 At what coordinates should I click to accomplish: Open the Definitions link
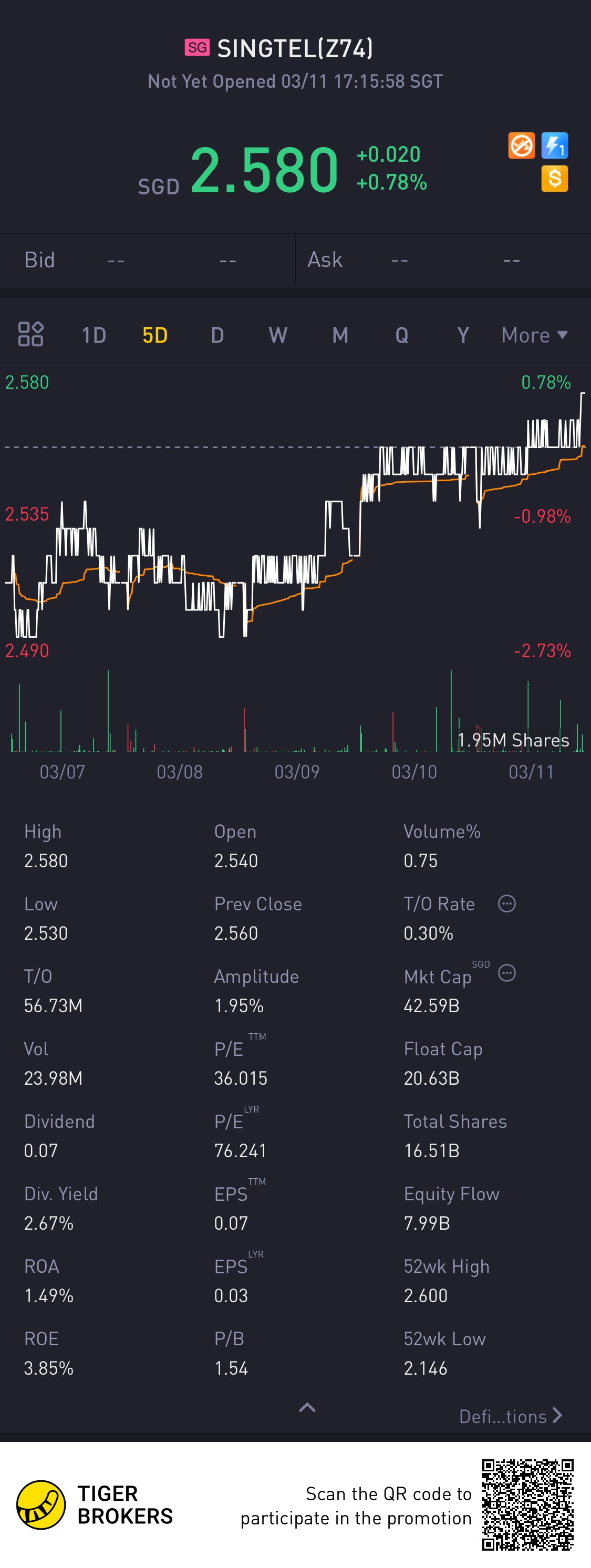pyautogui.click(x=510, y=1416)
